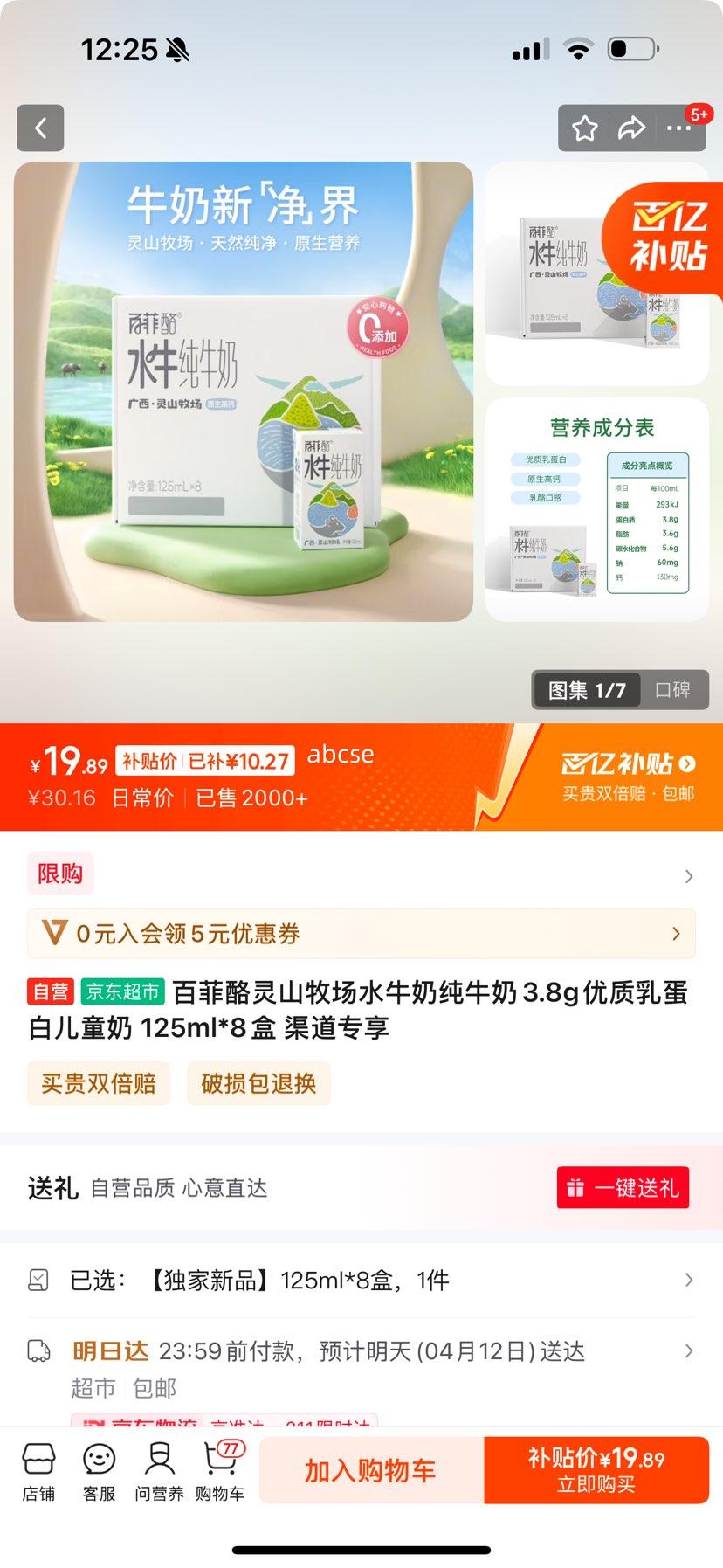Tap the 问营养 nutrition consult icon
The image size is (723, 1568).
[157, 1470]
